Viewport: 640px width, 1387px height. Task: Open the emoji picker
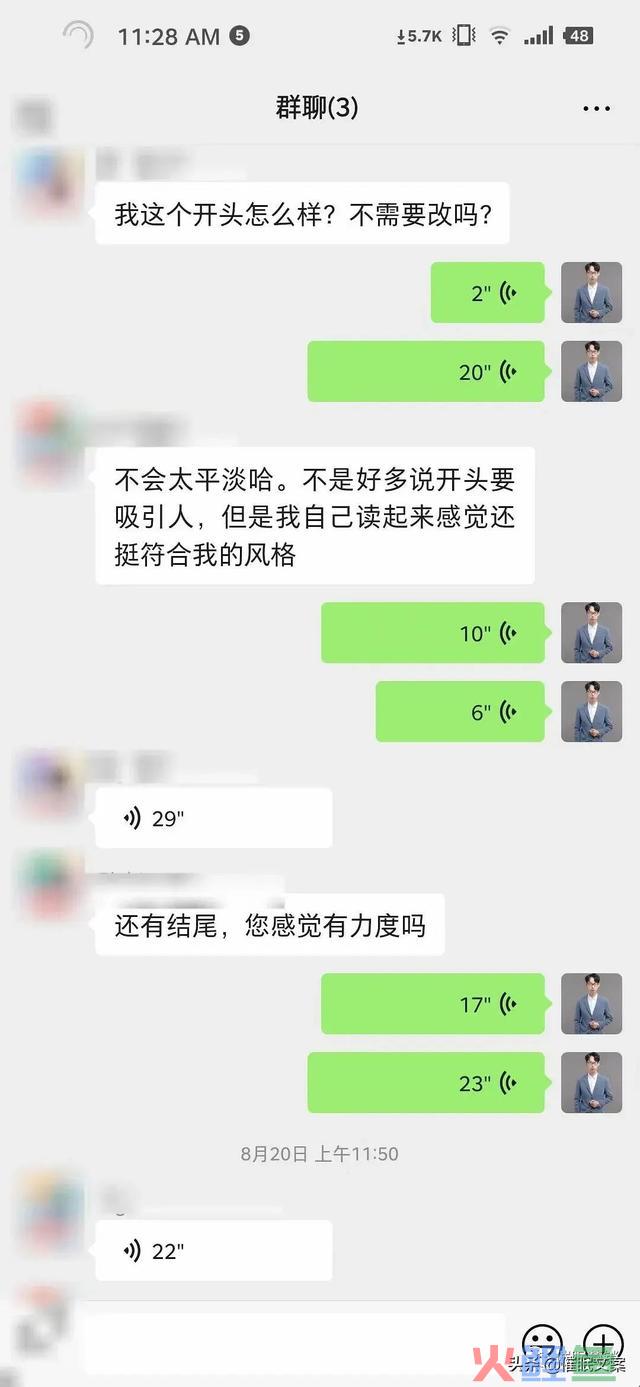pos(543,1342)
